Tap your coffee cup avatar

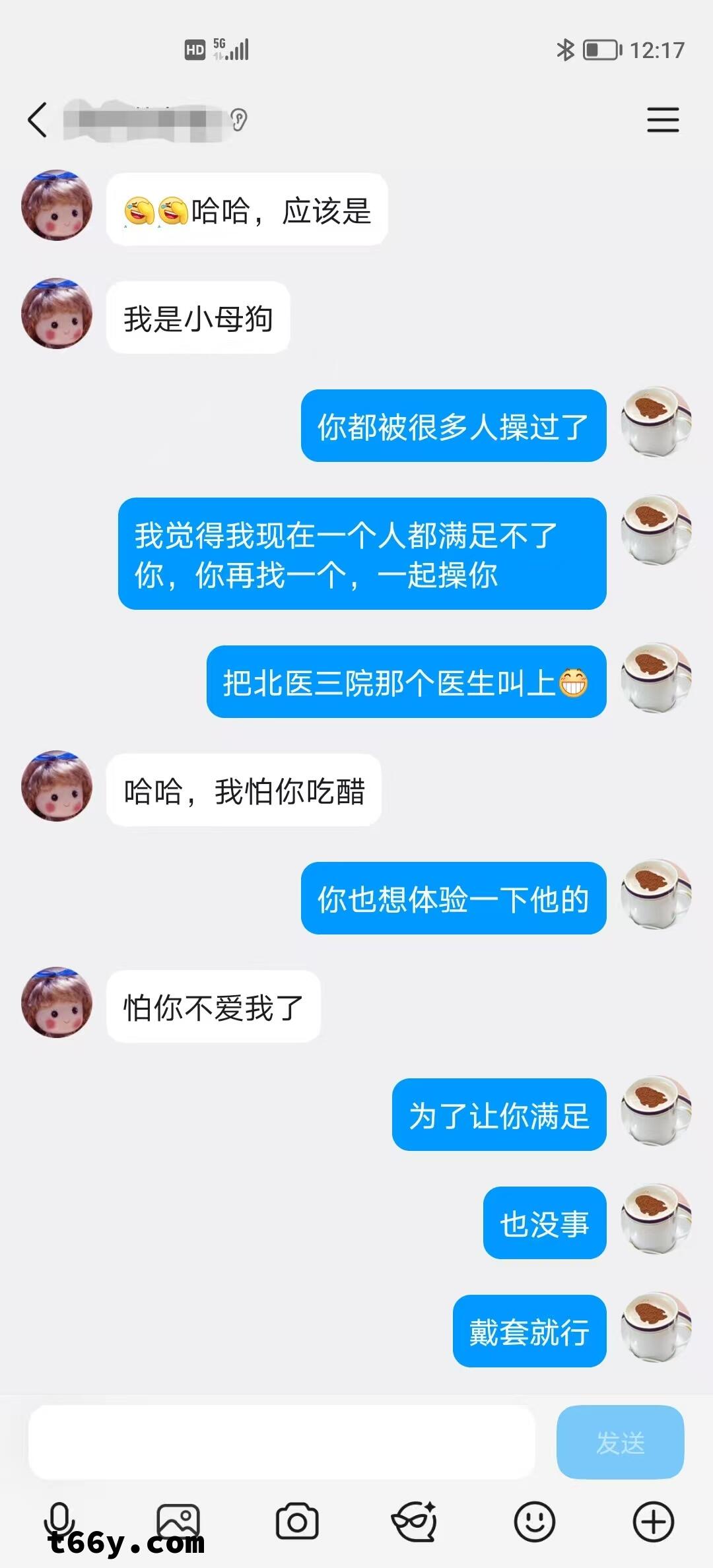[656, 426]
